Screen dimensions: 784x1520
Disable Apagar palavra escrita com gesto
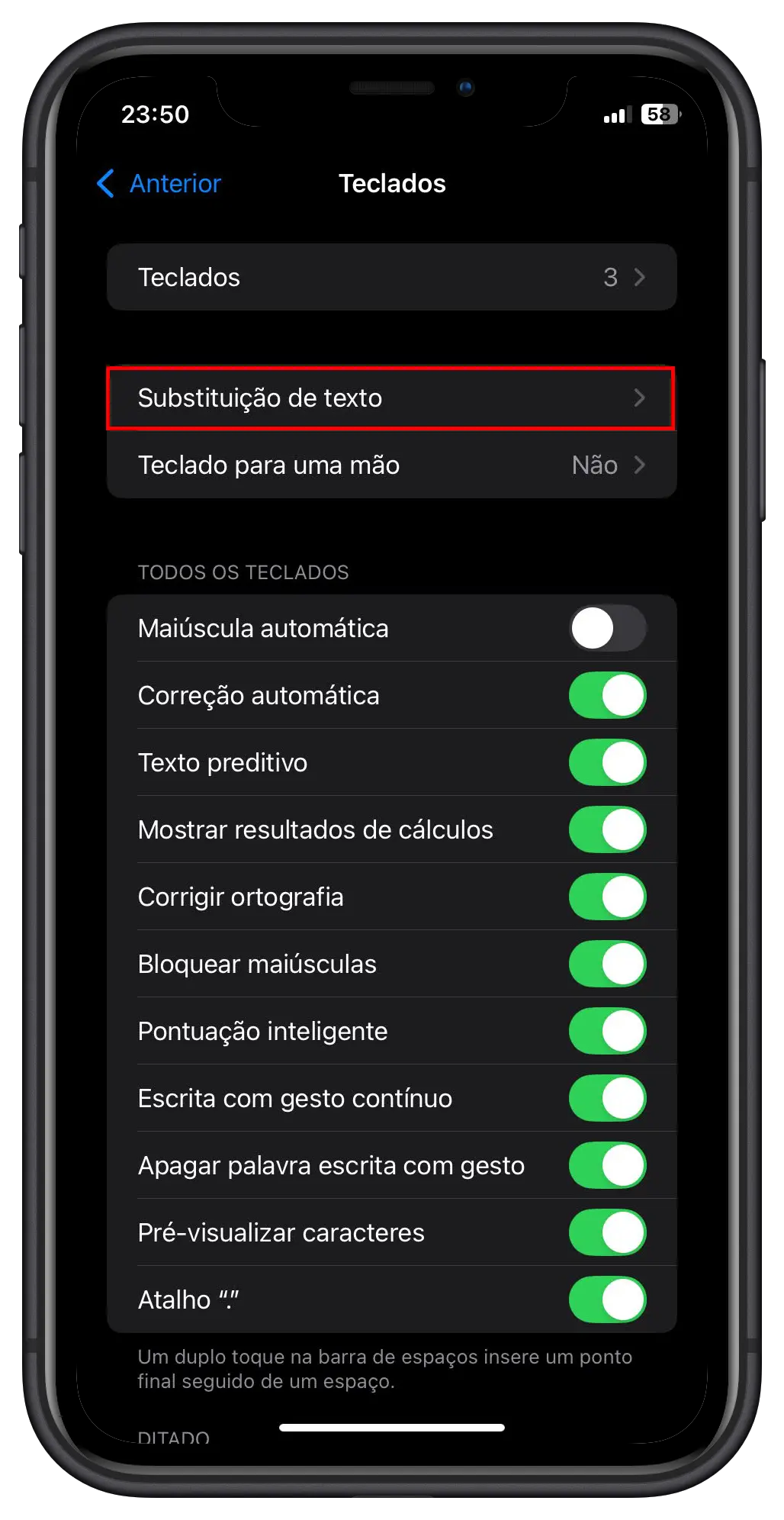(607, 1165)
